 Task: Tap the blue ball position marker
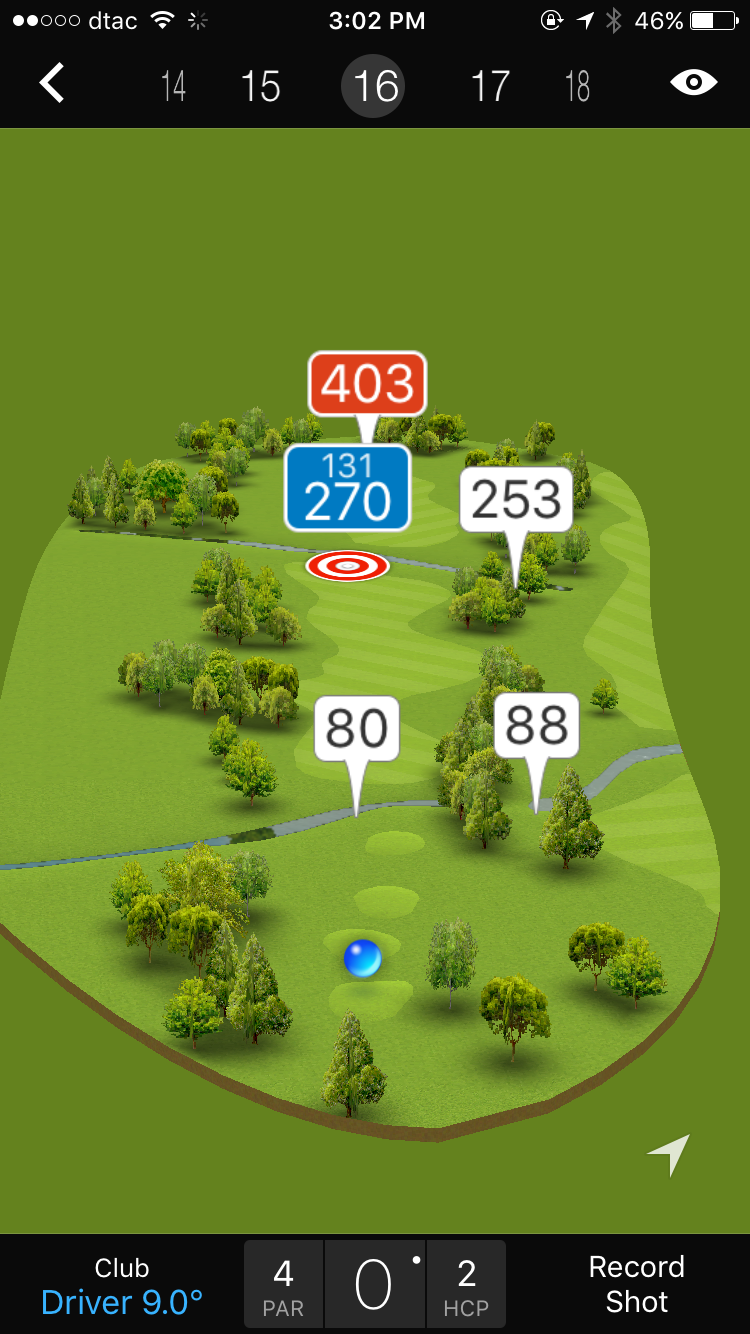(x=362, y=958)
